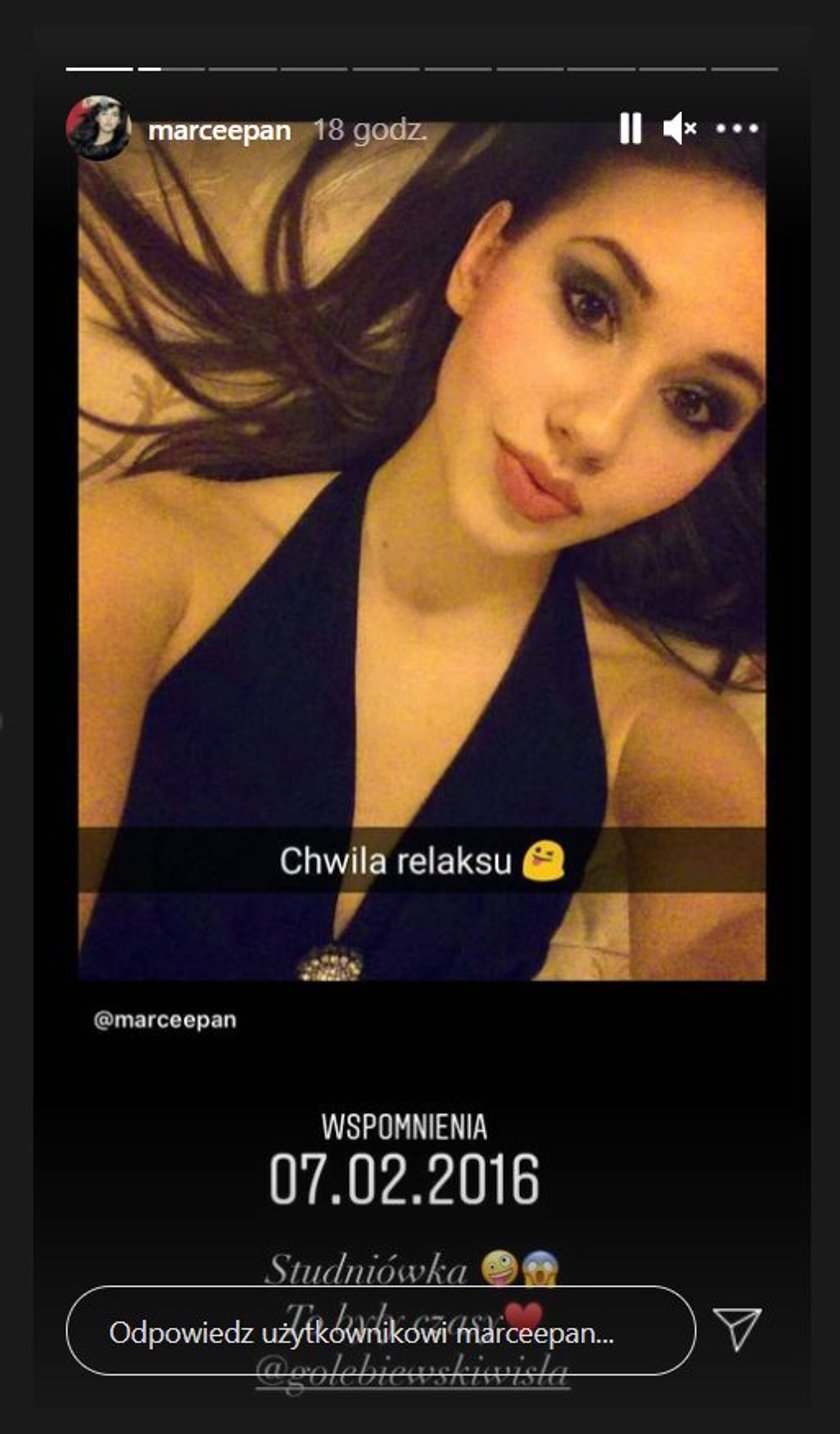Pause the story playback
Image resolution: width=840 pixels, height=1434 pixels.
(x=630, y=128)
